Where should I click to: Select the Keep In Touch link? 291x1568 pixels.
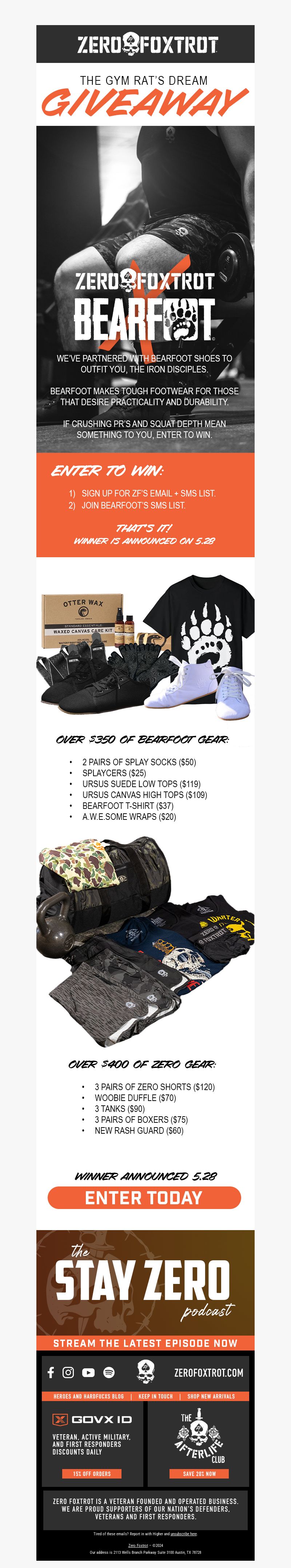155,1396
